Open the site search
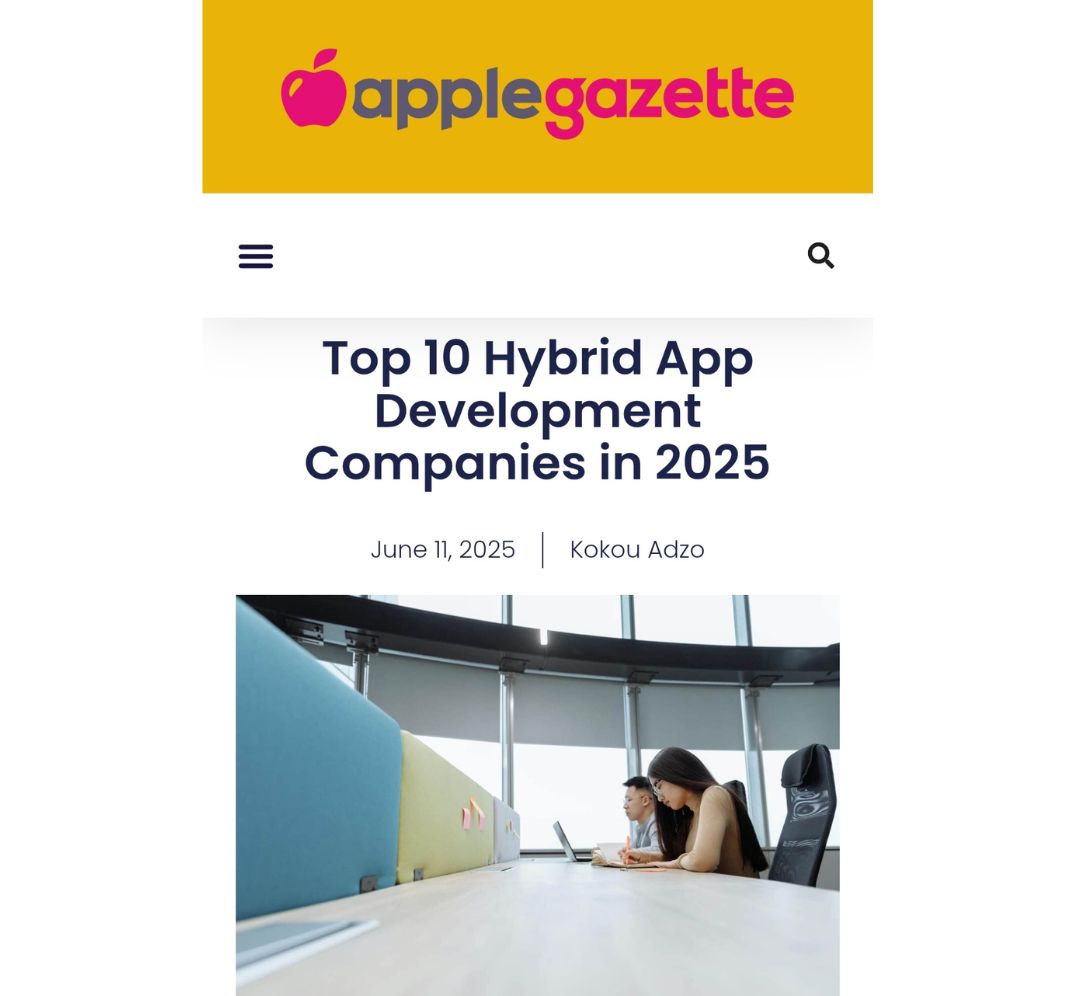 click(820, 256)
